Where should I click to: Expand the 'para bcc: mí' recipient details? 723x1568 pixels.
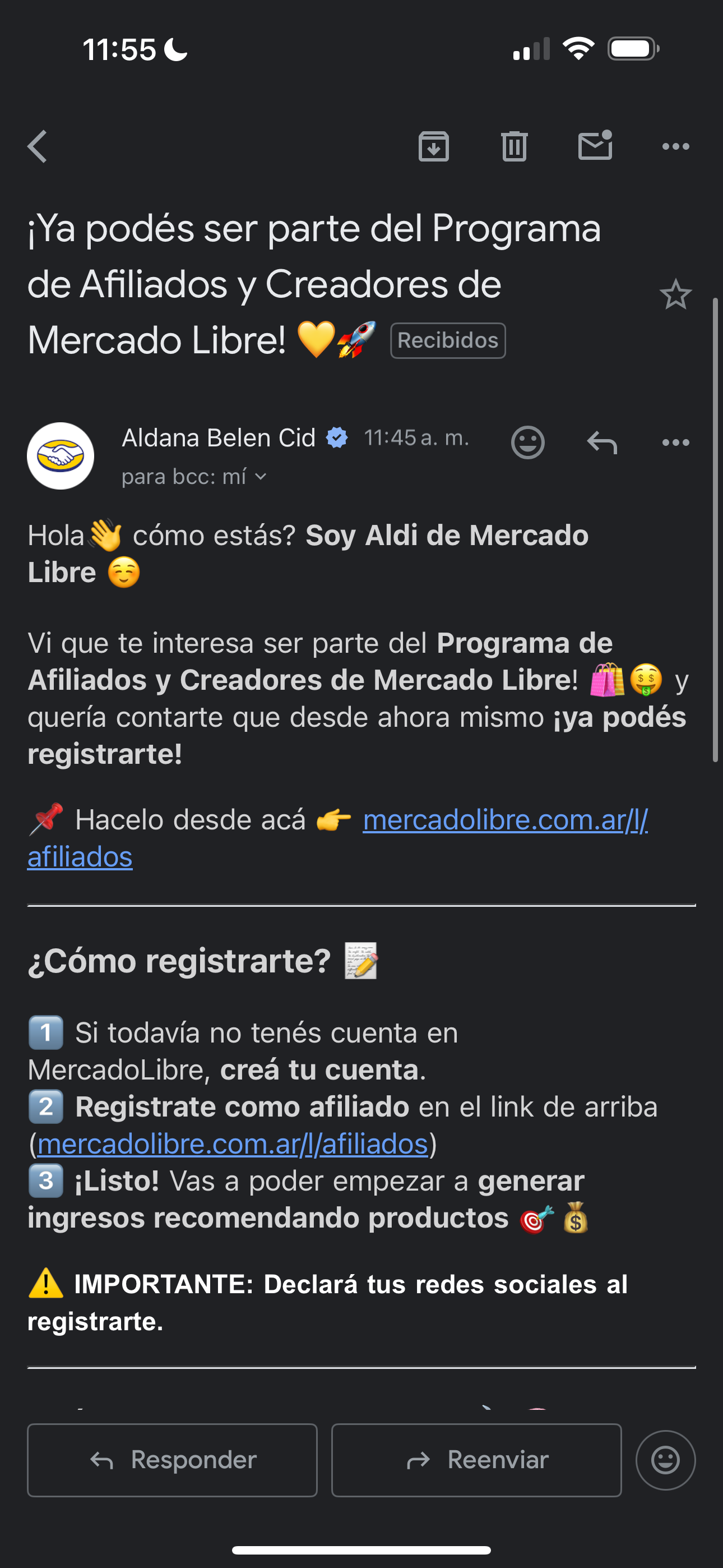point(193,477)
